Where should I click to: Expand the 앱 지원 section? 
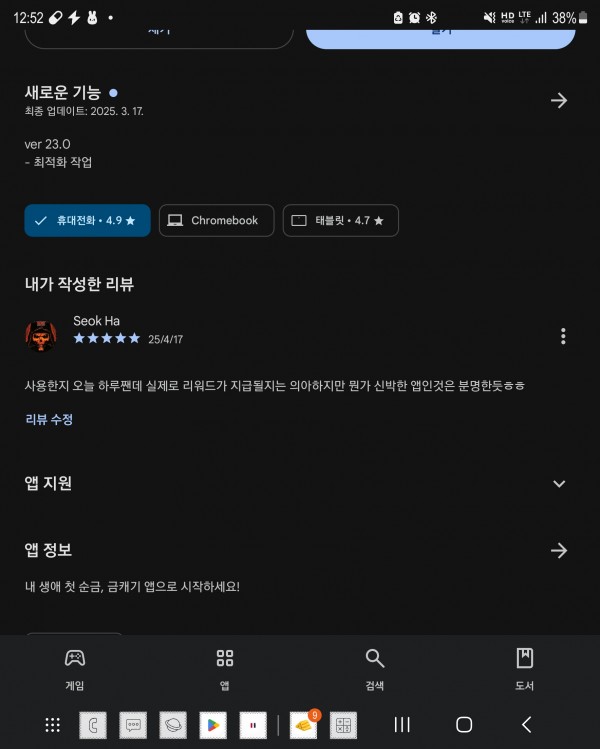(x=559, y=484)
